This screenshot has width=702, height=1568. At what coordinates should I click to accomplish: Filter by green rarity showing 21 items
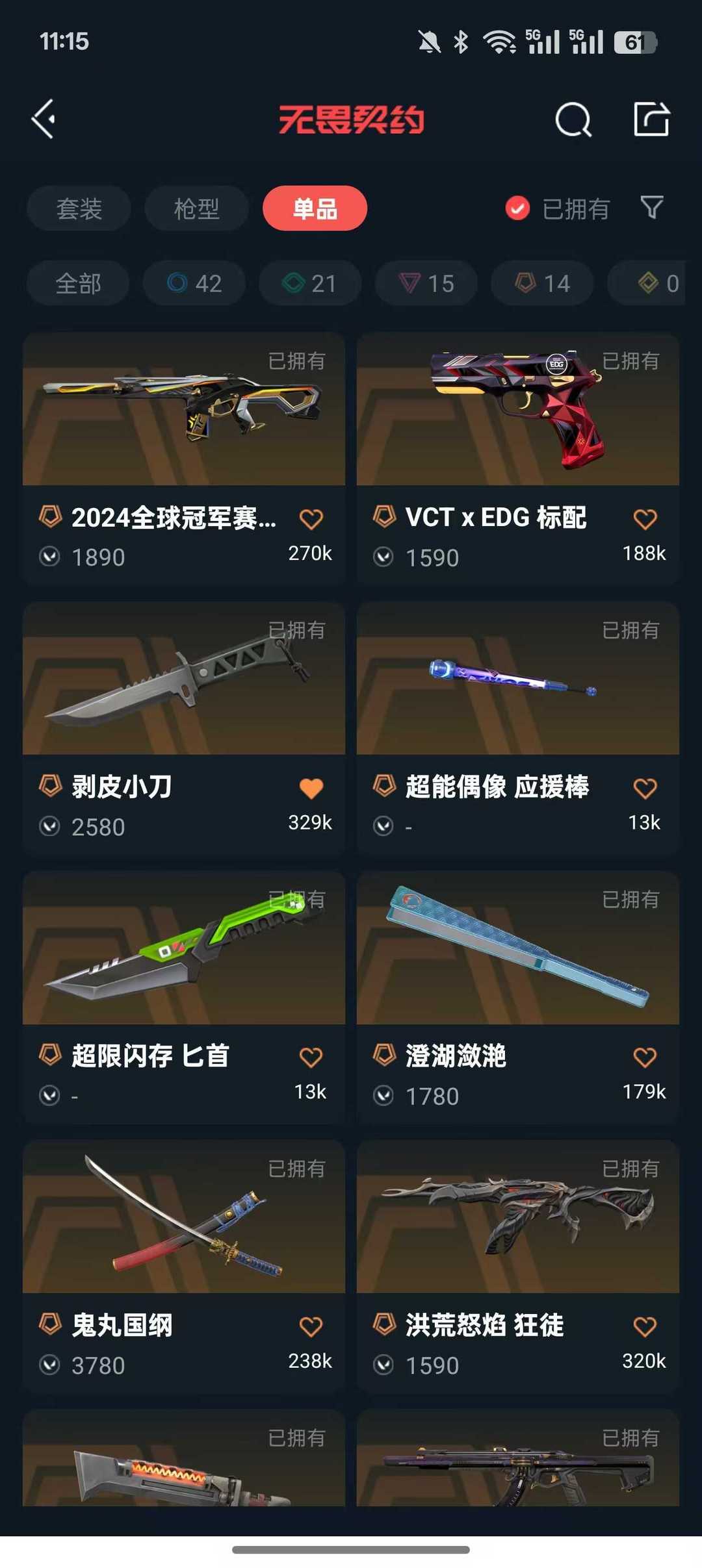pyautogui.click(x=309, y=283)
